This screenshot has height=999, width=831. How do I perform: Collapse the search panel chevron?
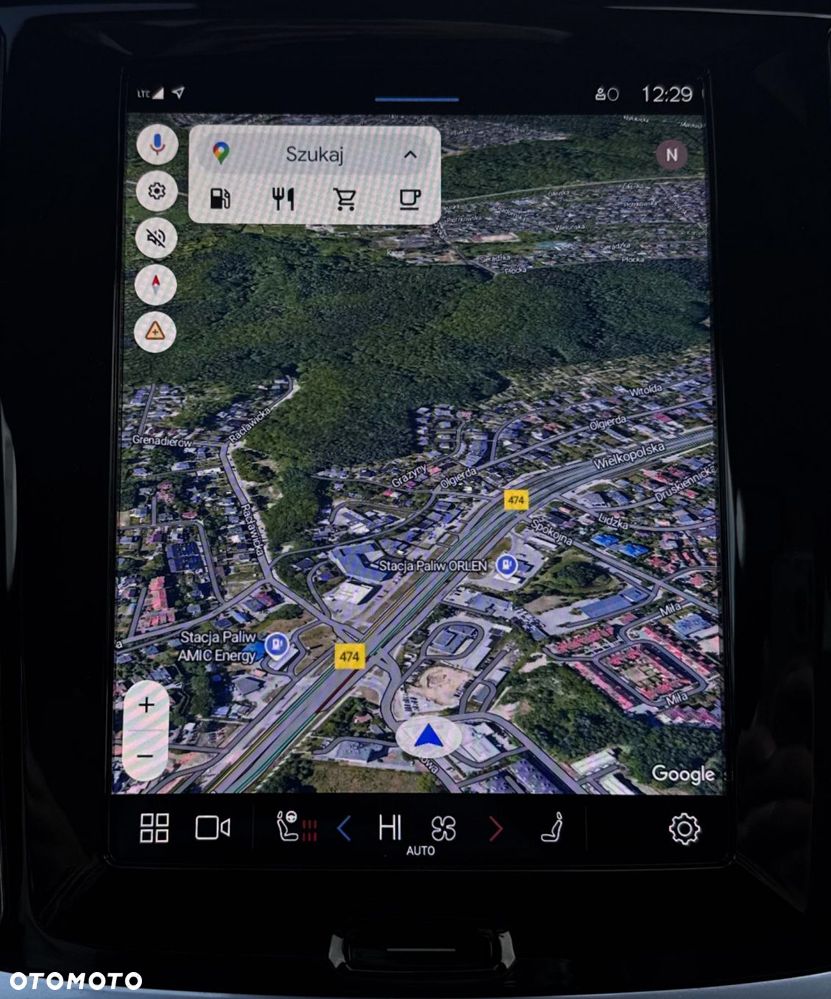pyautogui.click(x=410, y=154)
